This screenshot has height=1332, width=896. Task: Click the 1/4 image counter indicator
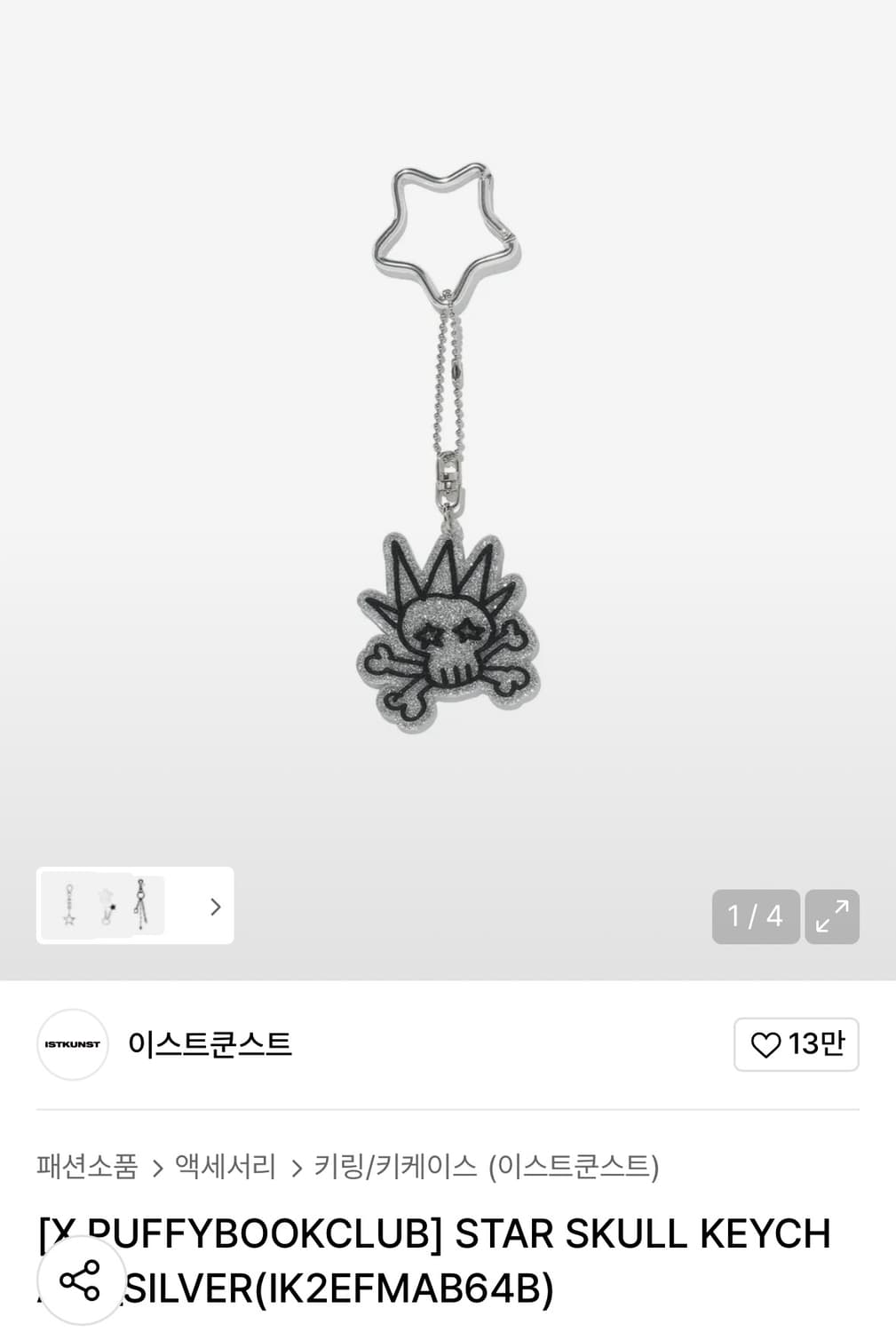point(756,916)
